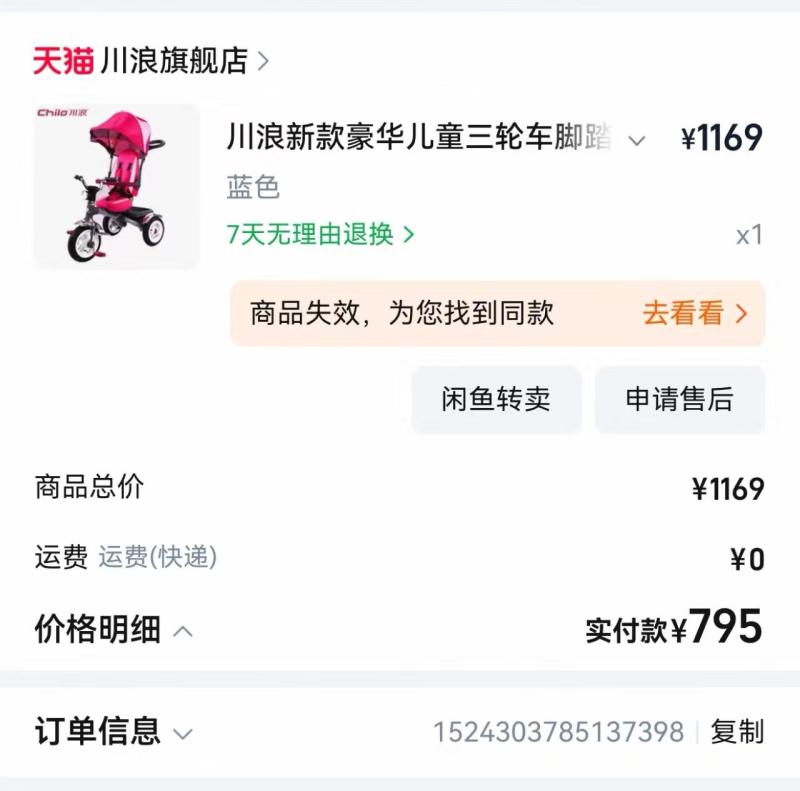Expand the 订单信息 order details
The height and width of the screenshot is (791, 800).
pyautogui.click(x=182, y=733)
